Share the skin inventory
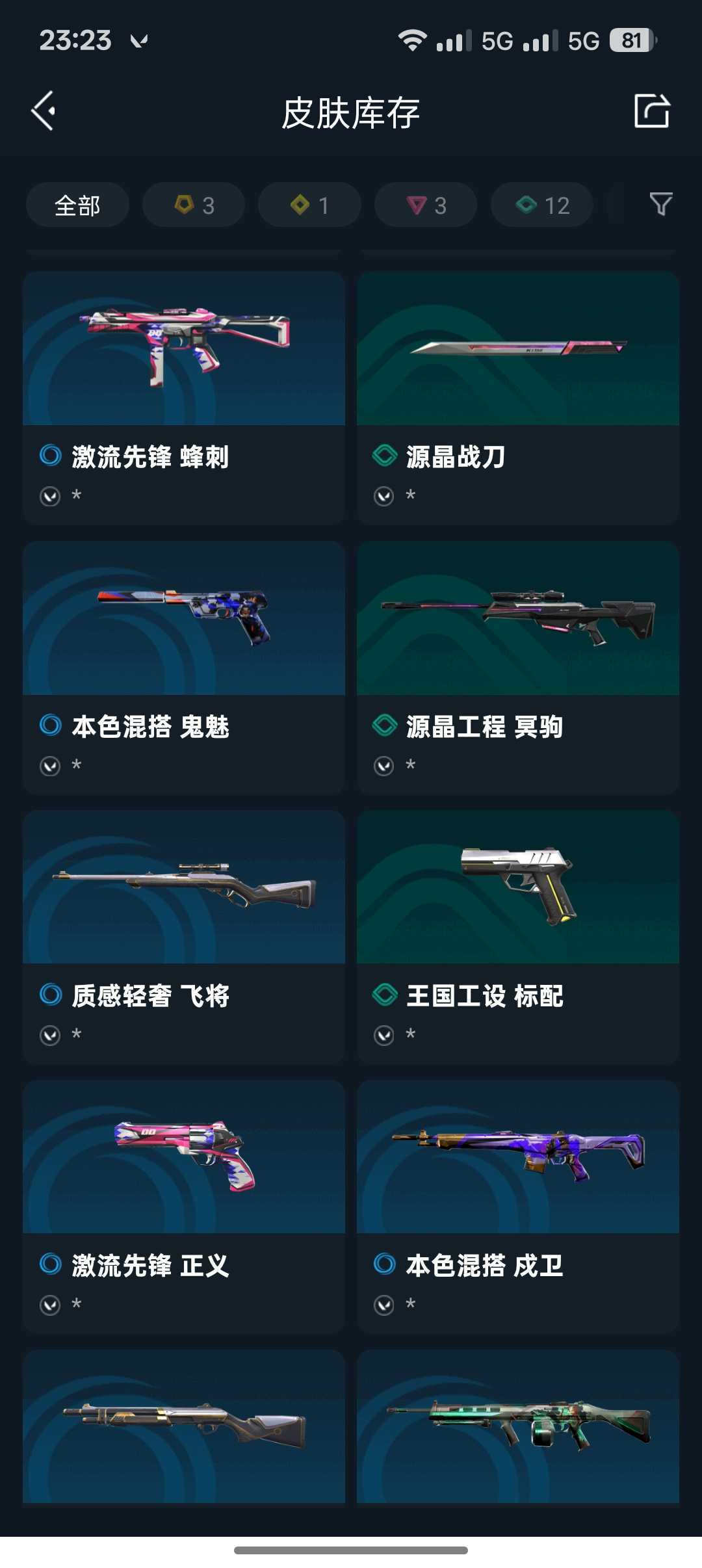This screenshot has width=702, height=1568. pyautogui.click(x=651, y=111)
